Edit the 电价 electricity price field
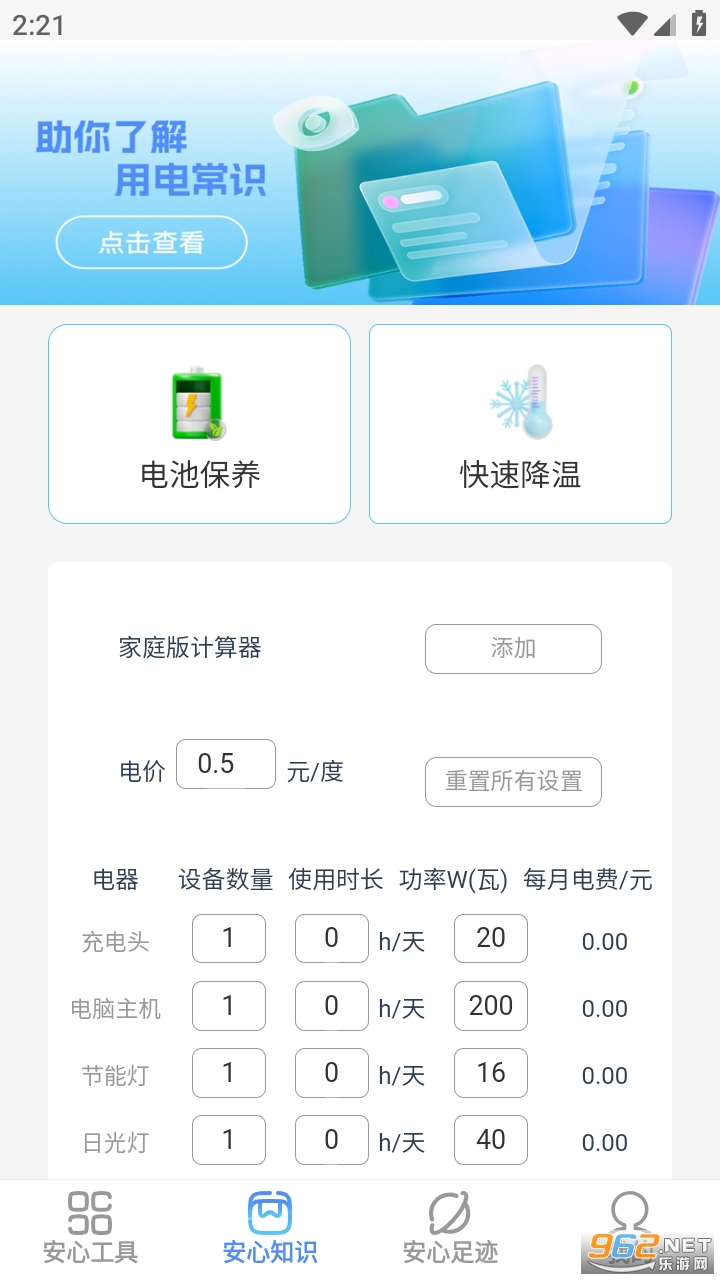Viewport: 720px width, 1280px height. [225, 764]
